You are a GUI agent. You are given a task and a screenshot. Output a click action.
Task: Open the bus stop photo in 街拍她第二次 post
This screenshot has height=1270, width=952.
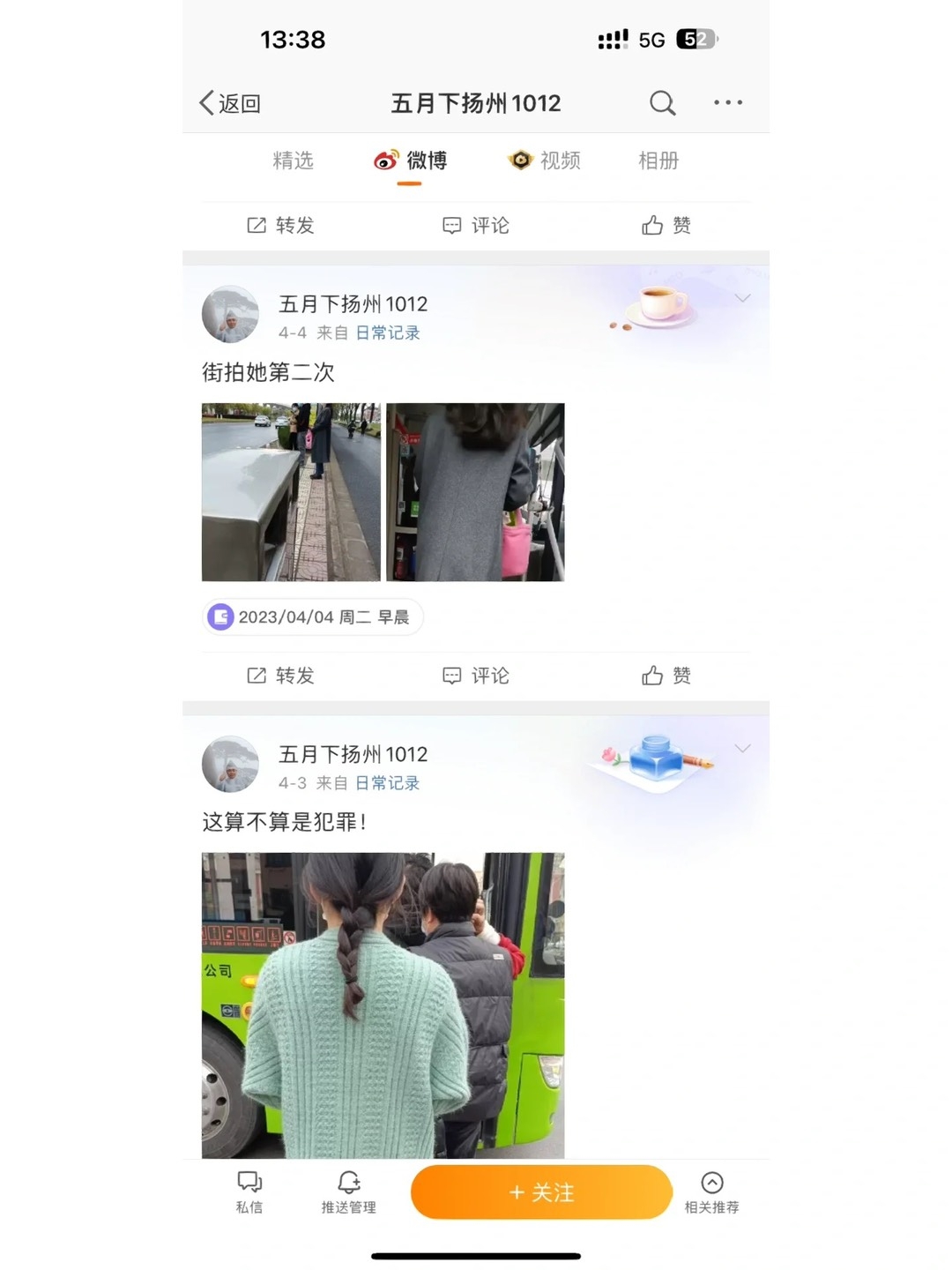click(291, 492)
